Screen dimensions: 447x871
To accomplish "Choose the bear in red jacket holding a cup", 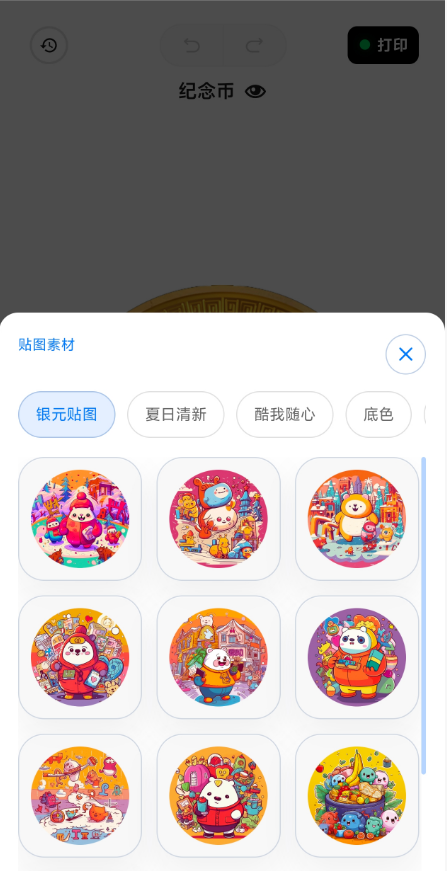I will point(218,795).
